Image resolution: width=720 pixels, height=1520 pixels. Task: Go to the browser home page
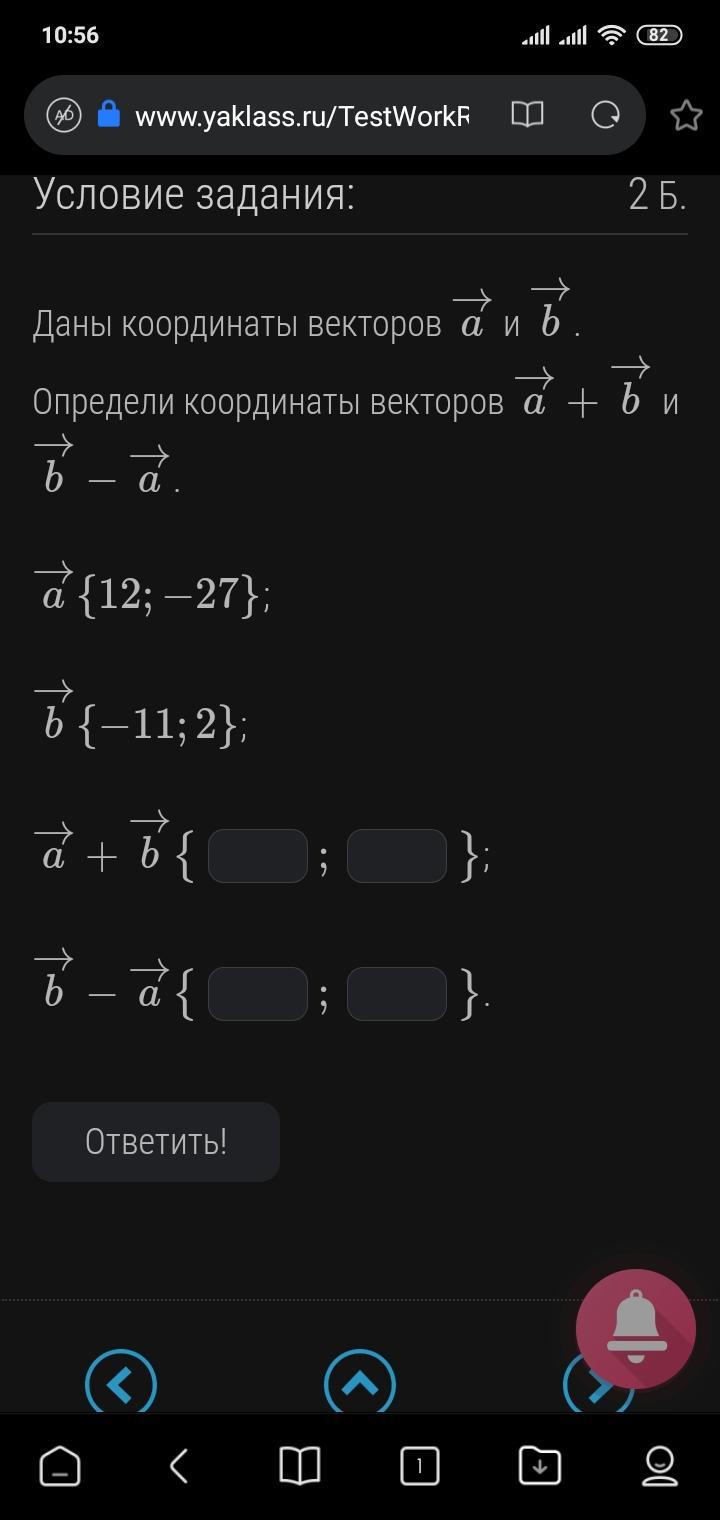click(60, 1466)
